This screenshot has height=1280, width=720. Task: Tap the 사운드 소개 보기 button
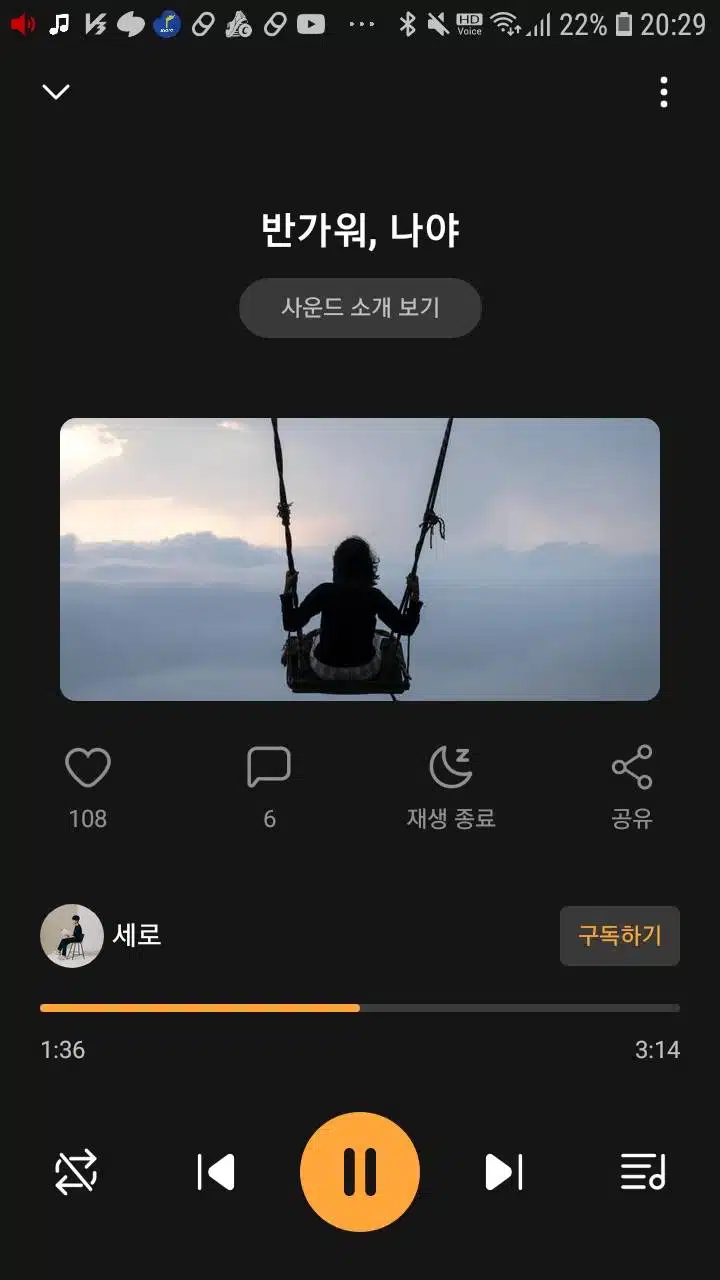pos(360,308)
